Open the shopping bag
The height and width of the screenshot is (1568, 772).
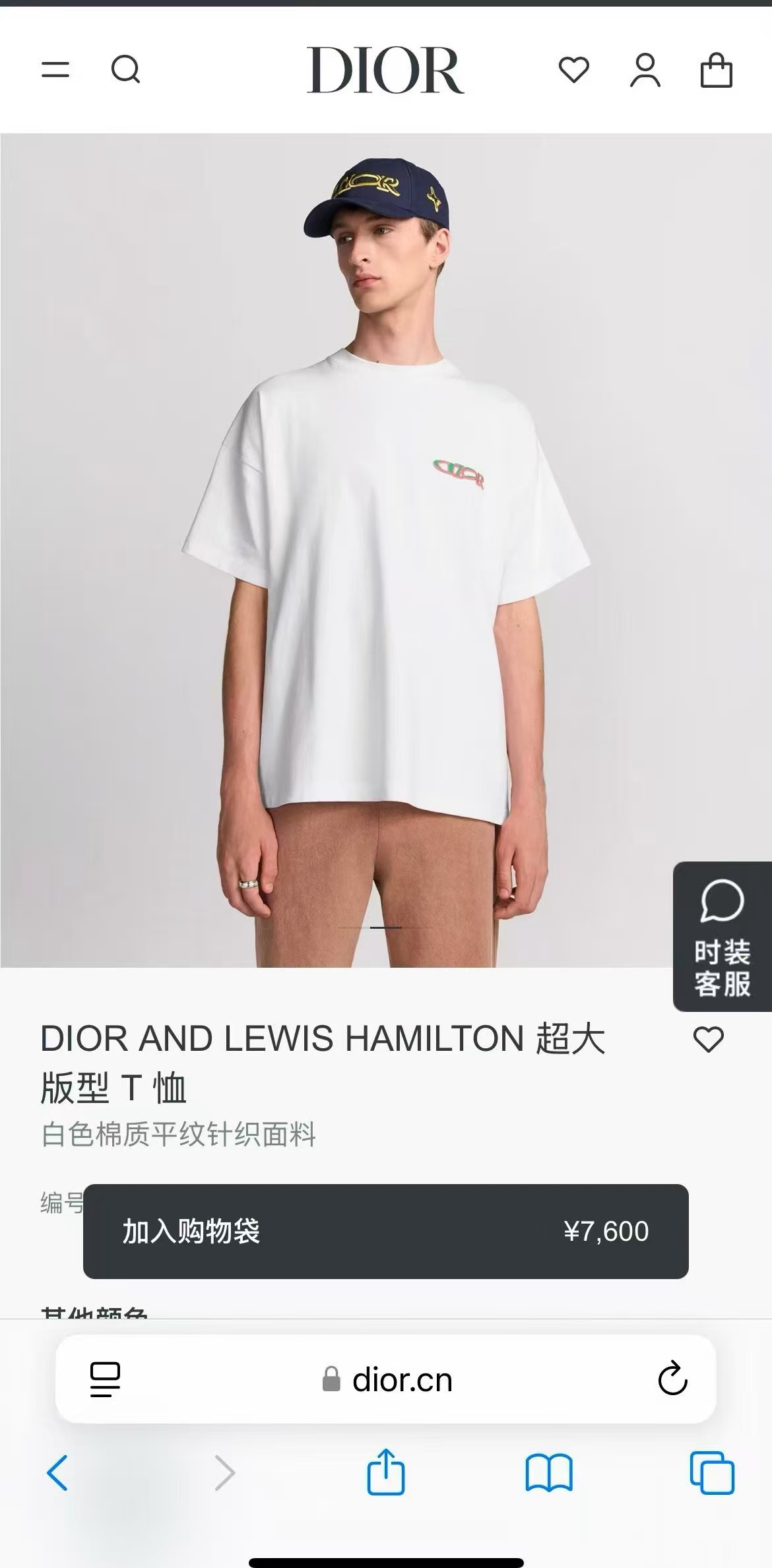coord(716,70)
